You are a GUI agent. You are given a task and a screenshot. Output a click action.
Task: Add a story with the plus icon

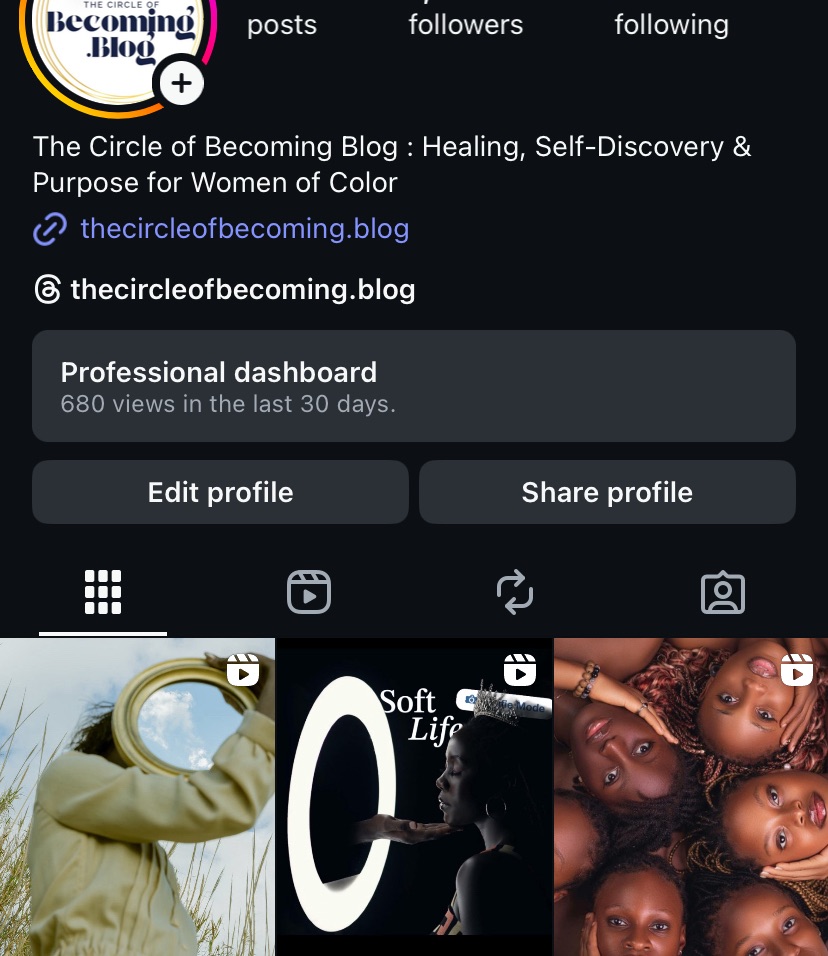181,83
